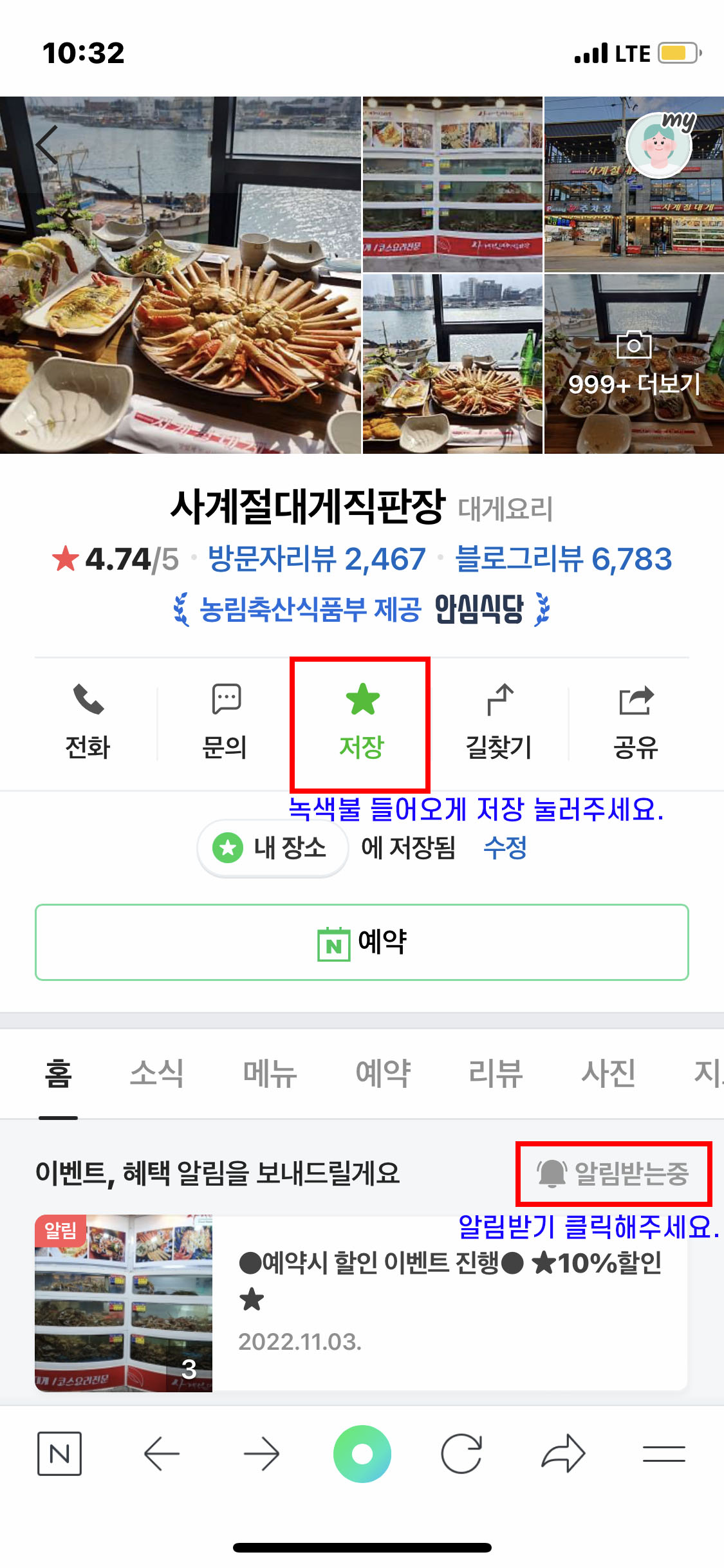Switch to the 소식 tab
The width and height of the screenshot is (724, 1568).
(156, 1073)
